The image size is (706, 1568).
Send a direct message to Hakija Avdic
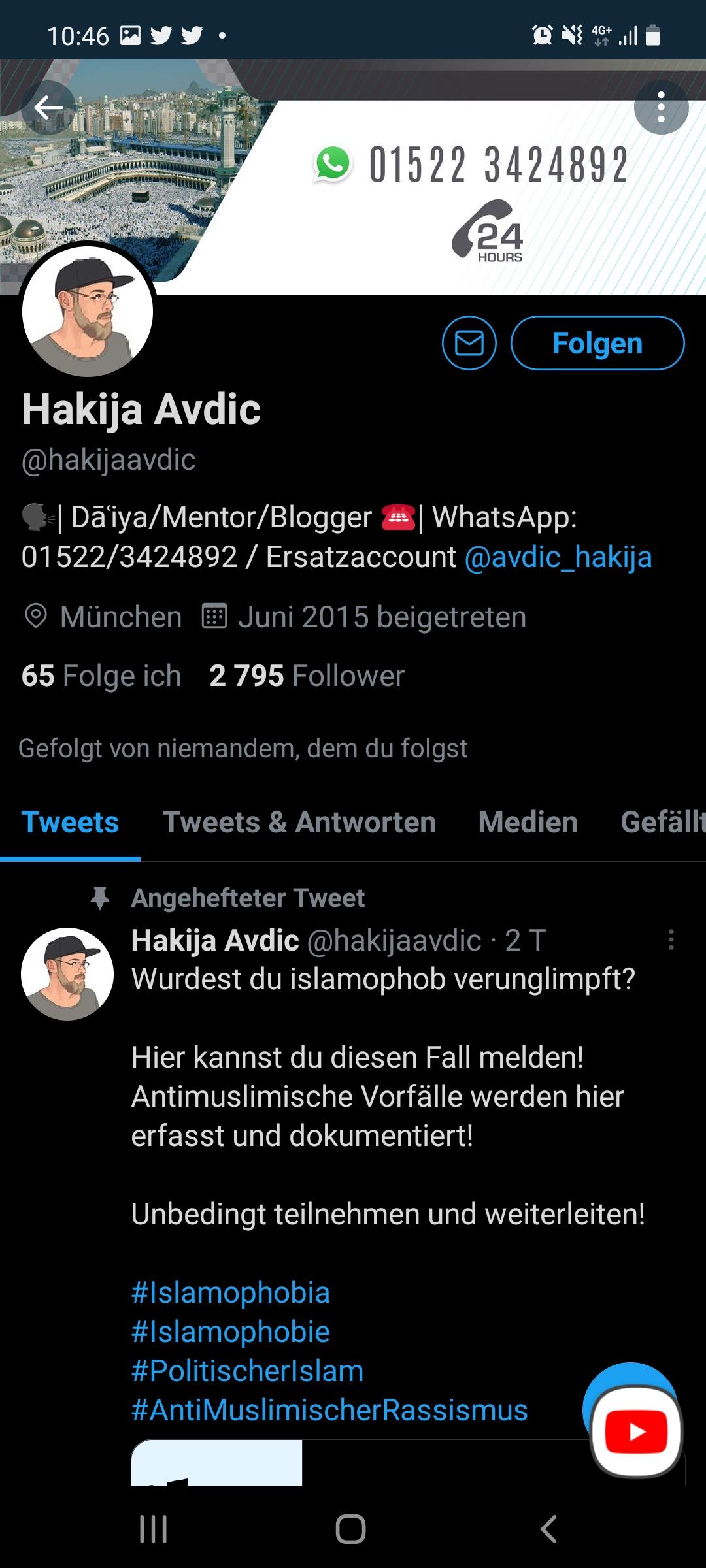coord(469,343)
